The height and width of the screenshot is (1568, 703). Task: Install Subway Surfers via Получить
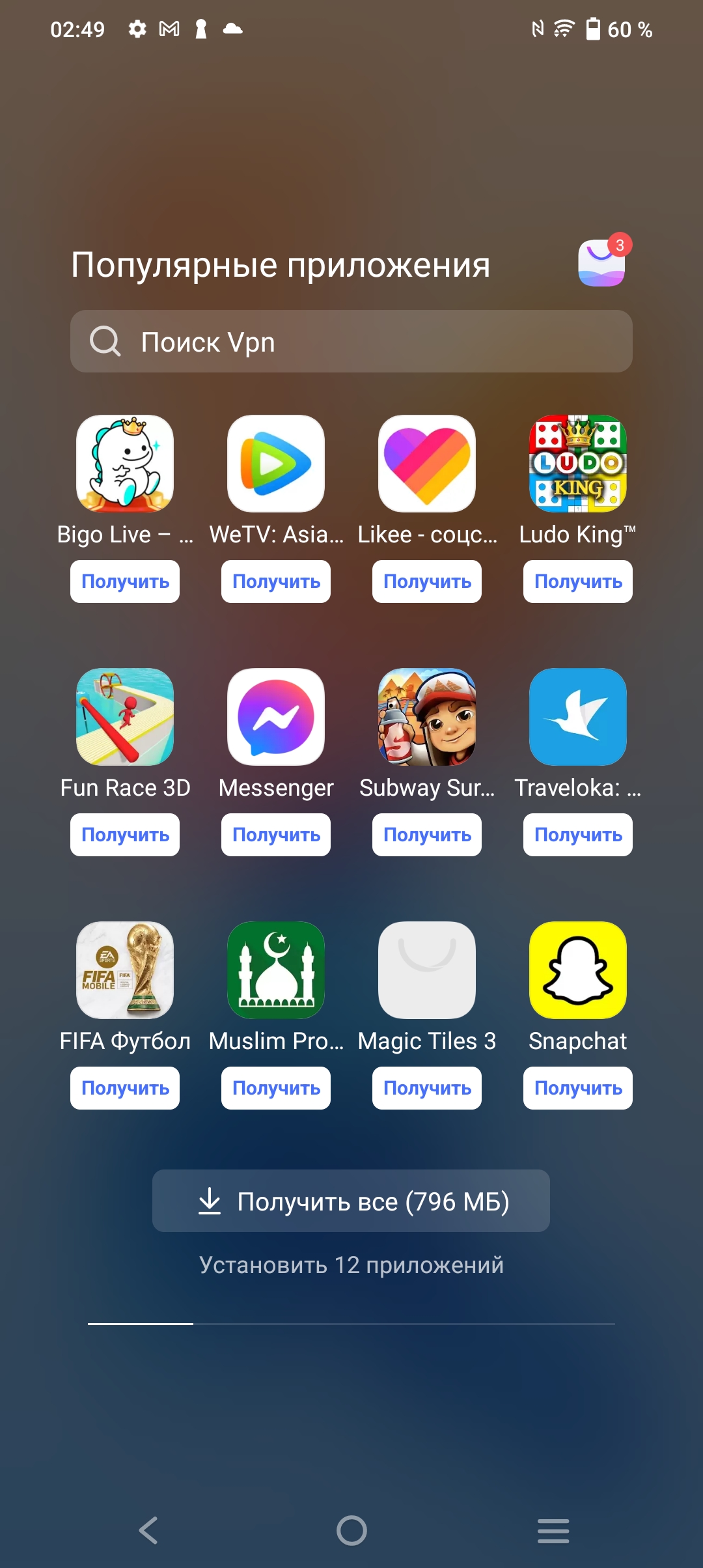(x=427, y=835)
